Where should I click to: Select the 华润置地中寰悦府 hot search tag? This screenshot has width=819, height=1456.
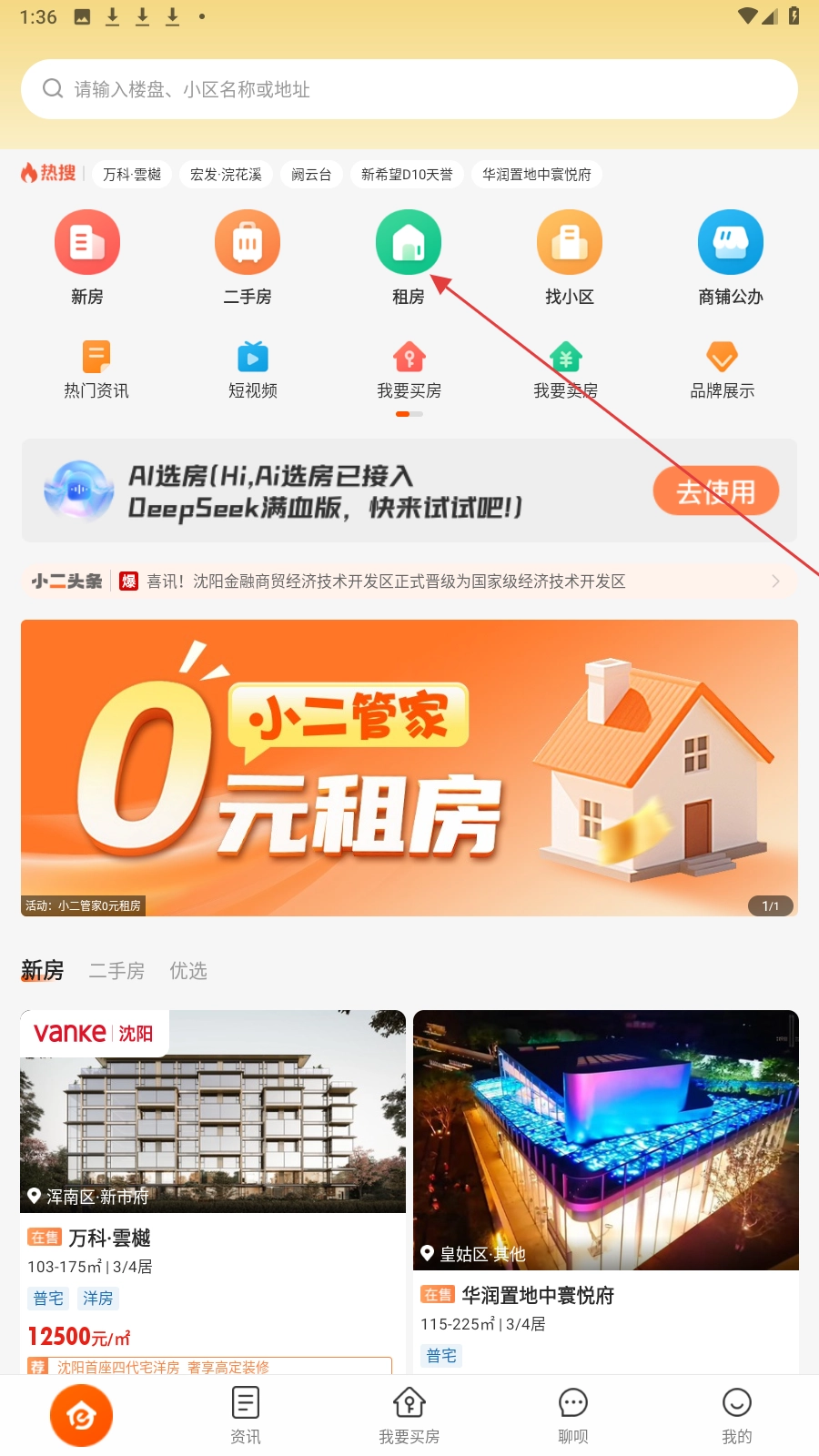[x=537, y=174]
